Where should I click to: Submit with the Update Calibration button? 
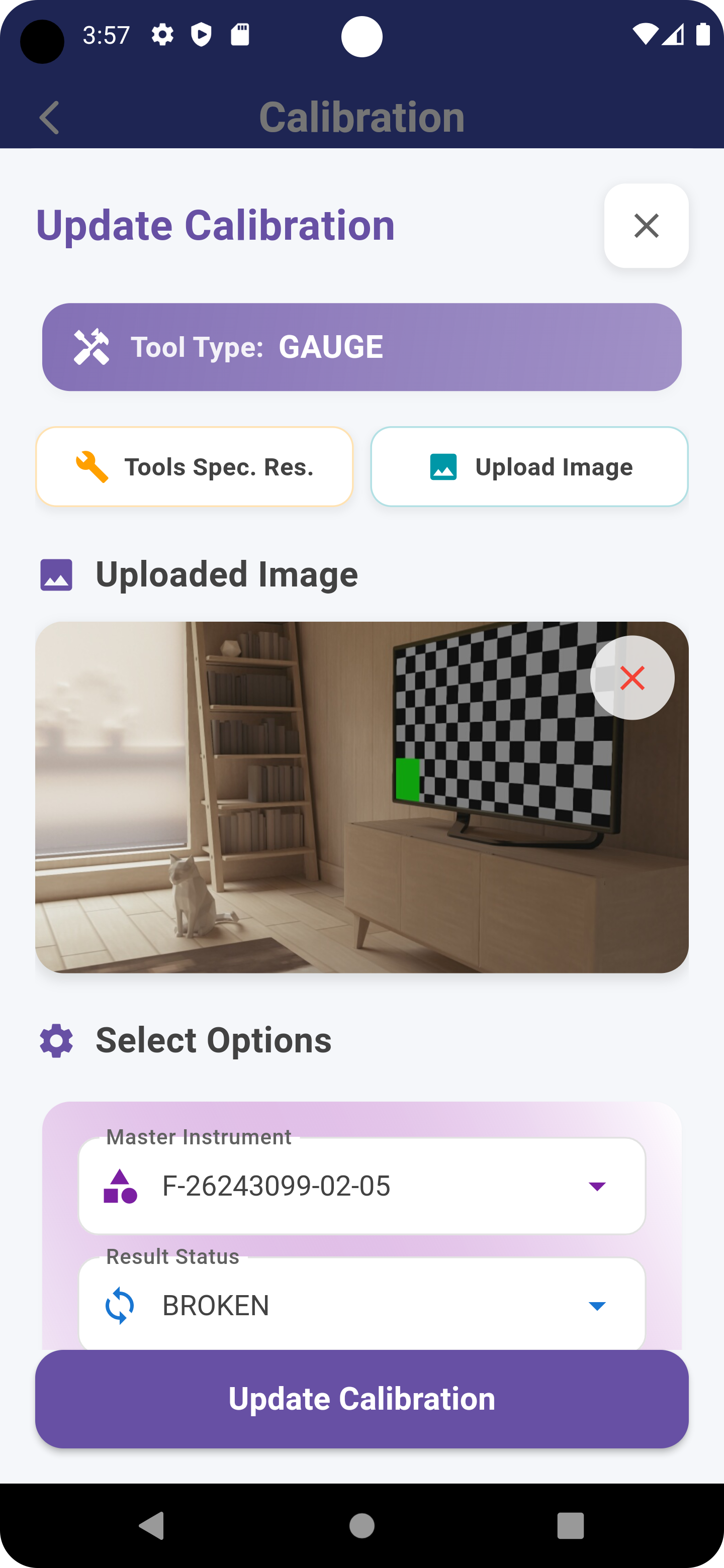[361, 1398]
